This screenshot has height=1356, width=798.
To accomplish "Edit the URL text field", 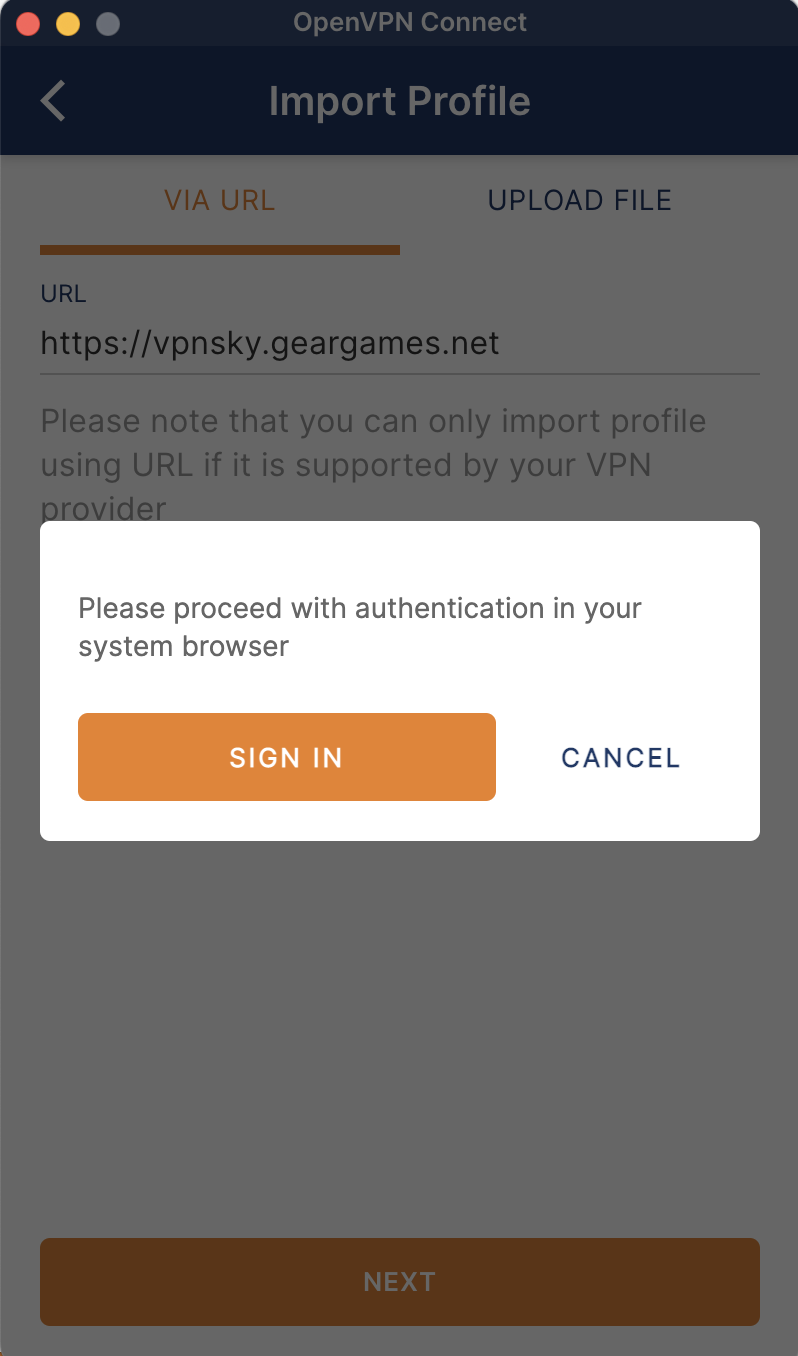I will tap(398, 344).
